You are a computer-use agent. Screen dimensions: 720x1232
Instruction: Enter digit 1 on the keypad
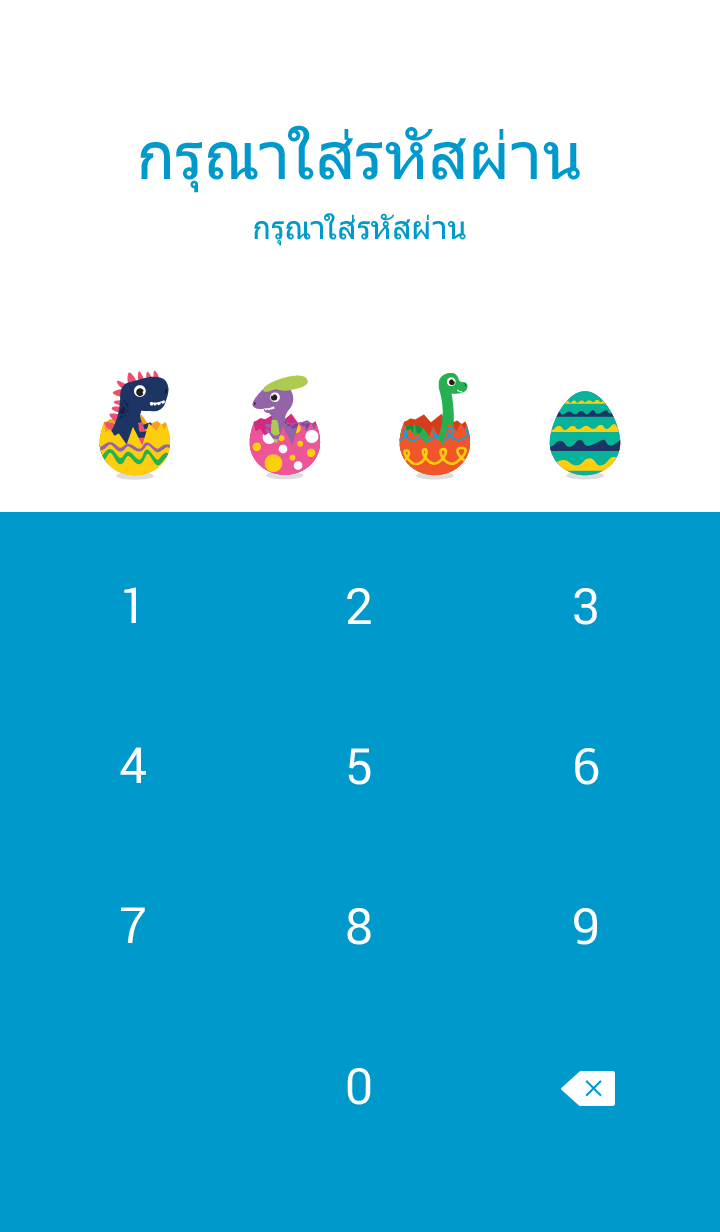[132, 607]
